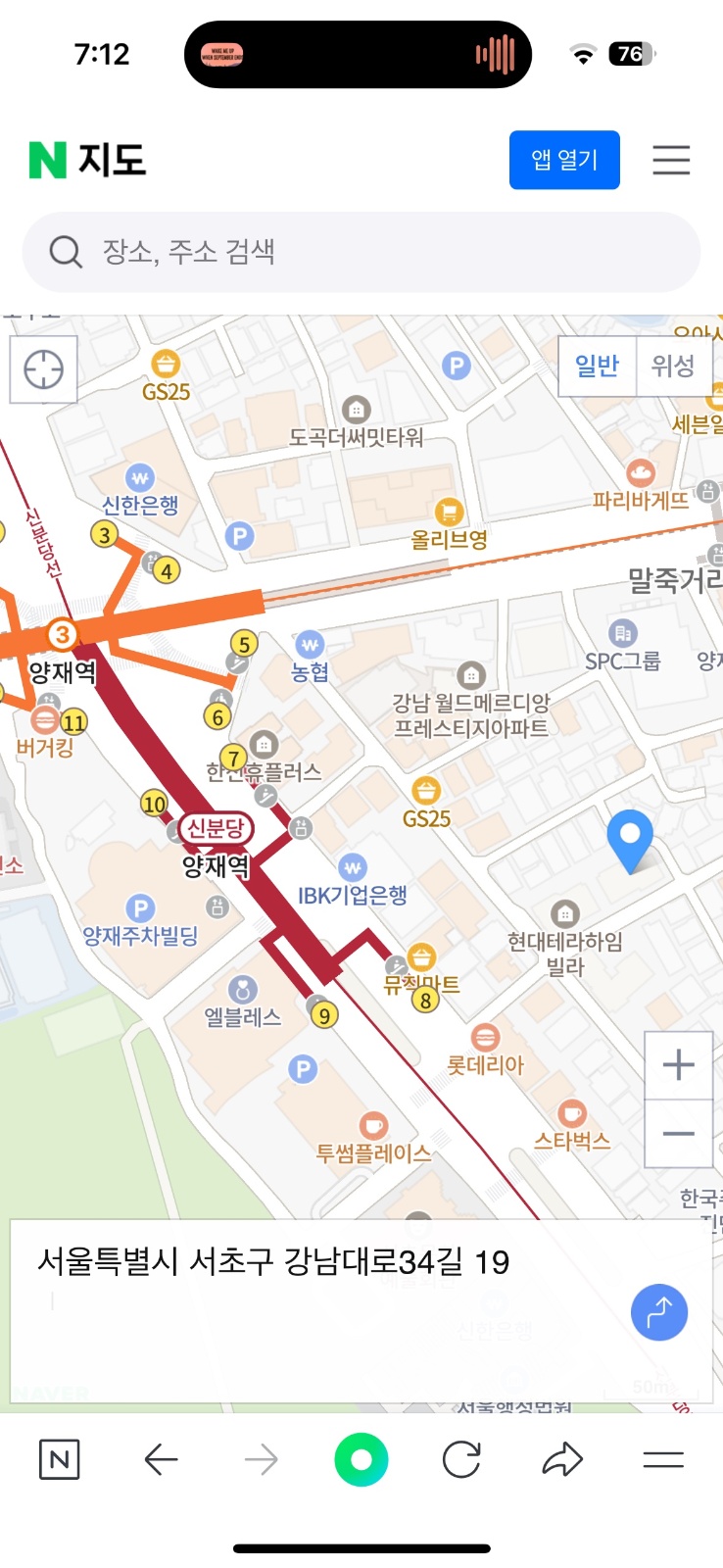Tap the address card 강남대로34길 19
Screen dimensions: 723x1568
(275, 1262)
